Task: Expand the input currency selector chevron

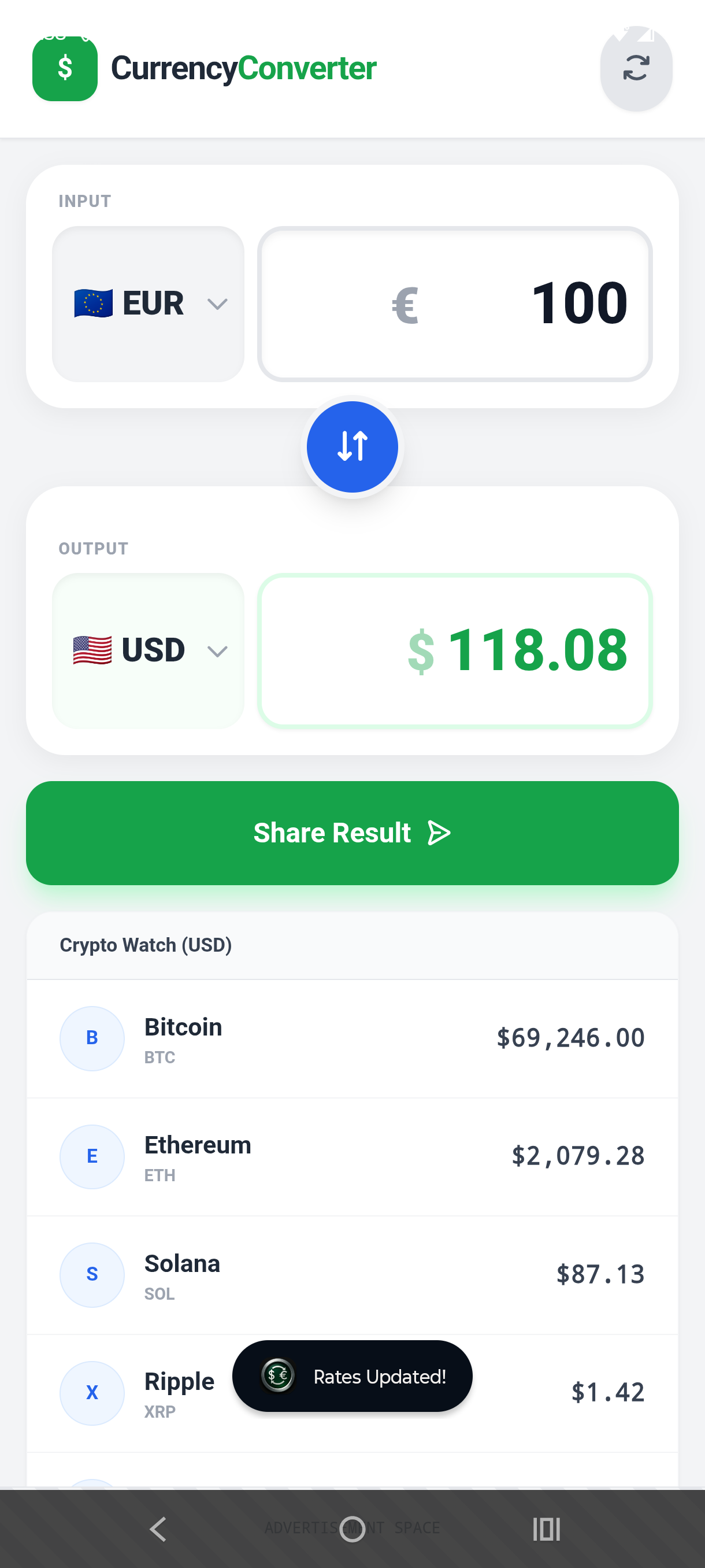Action: tap(219, 304)
